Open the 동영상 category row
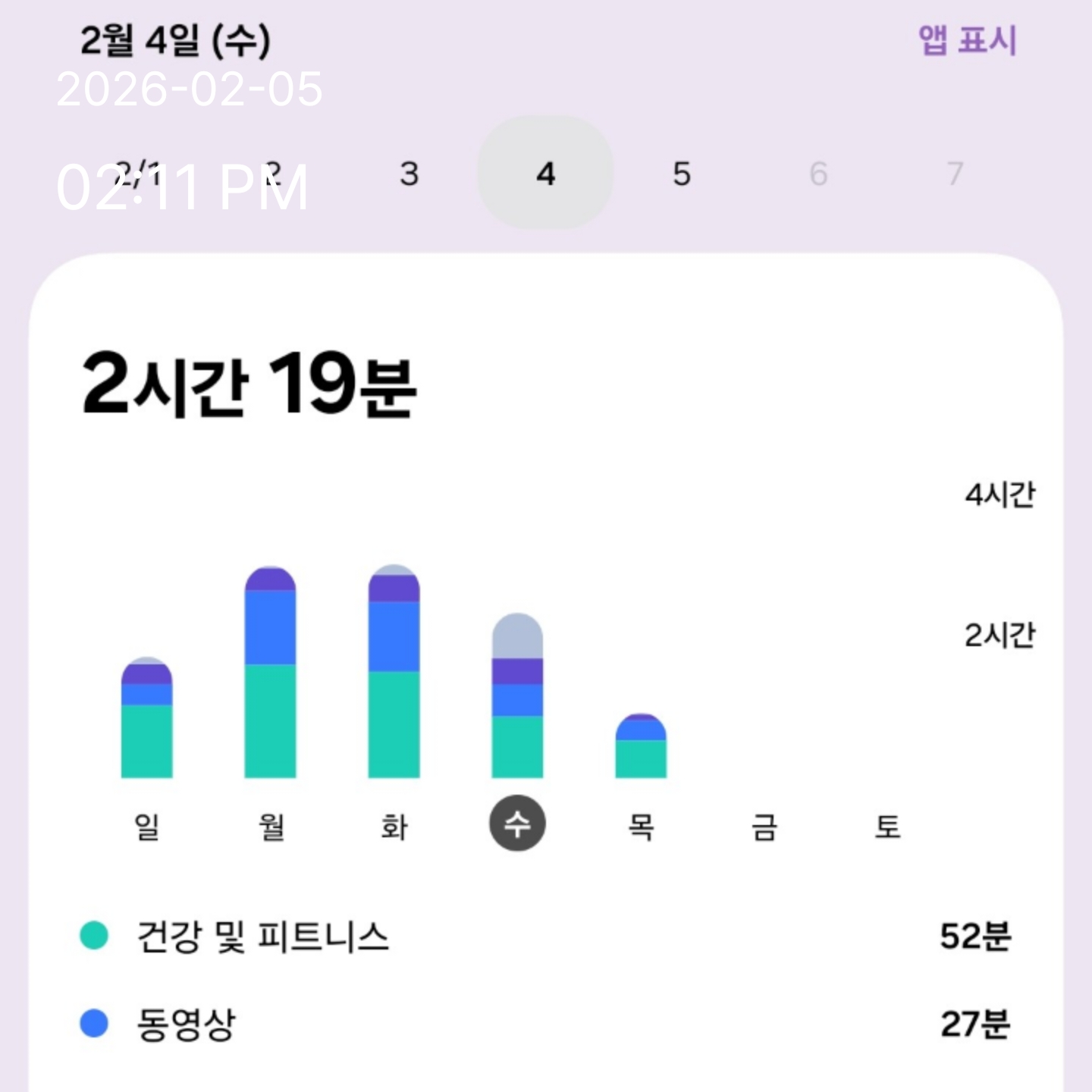This screenshot has width=1092, height=1092. coord(545,1024)
